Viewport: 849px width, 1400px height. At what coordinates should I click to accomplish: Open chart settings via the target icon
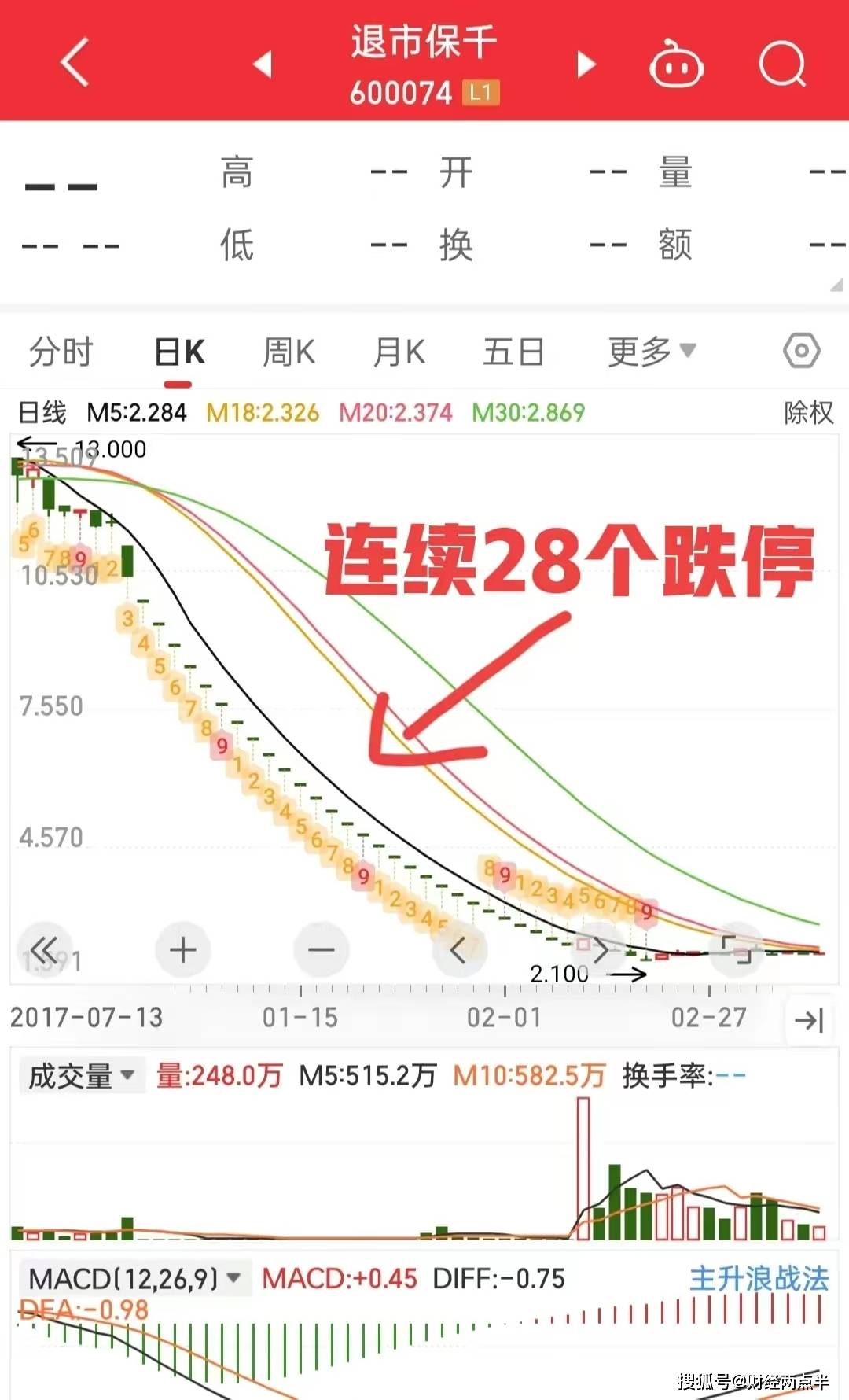pos(801,351)
